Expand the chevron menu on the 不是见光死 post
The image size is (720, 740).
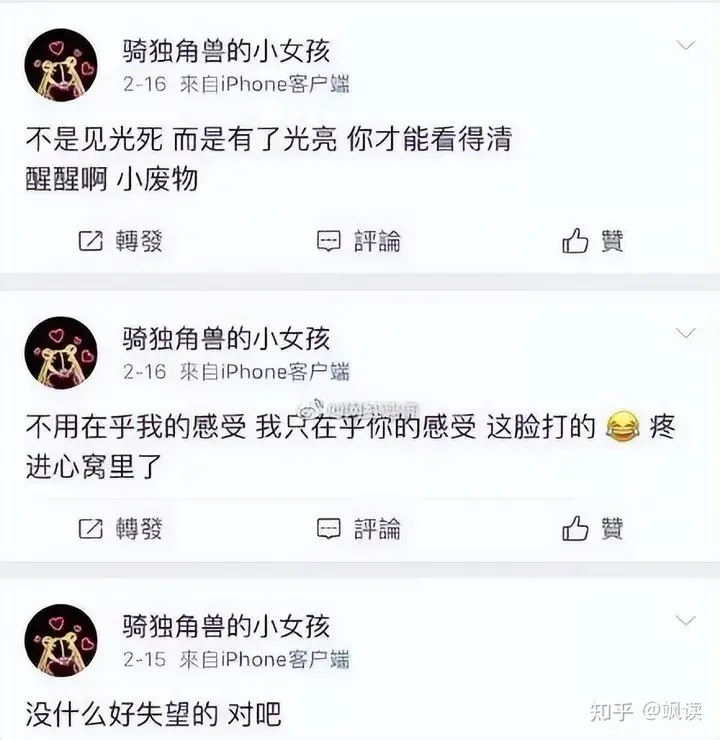coord(686,45)
